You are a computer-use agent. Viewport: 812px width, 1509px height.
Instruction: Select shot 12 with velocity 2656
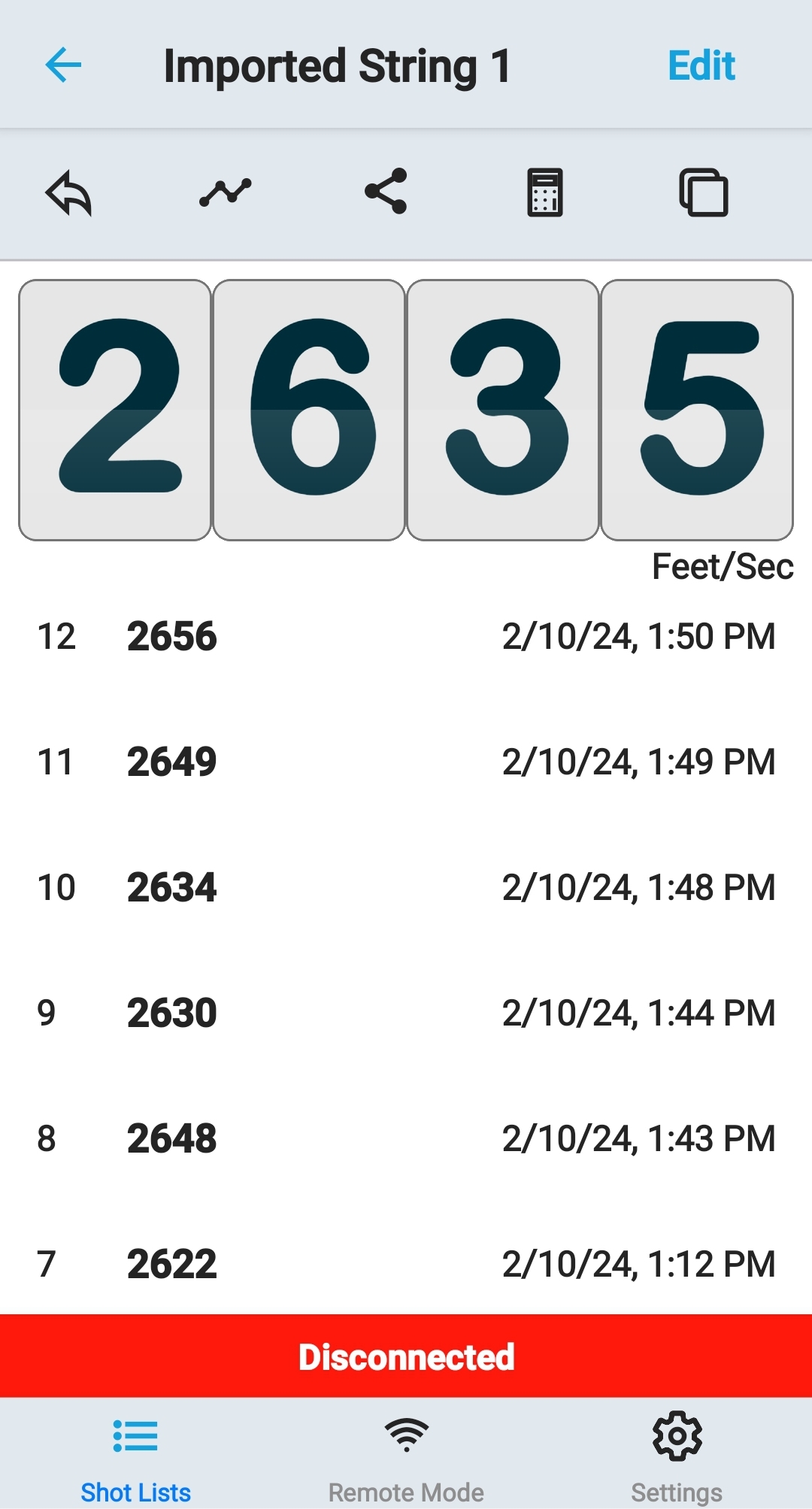[406, 637]
